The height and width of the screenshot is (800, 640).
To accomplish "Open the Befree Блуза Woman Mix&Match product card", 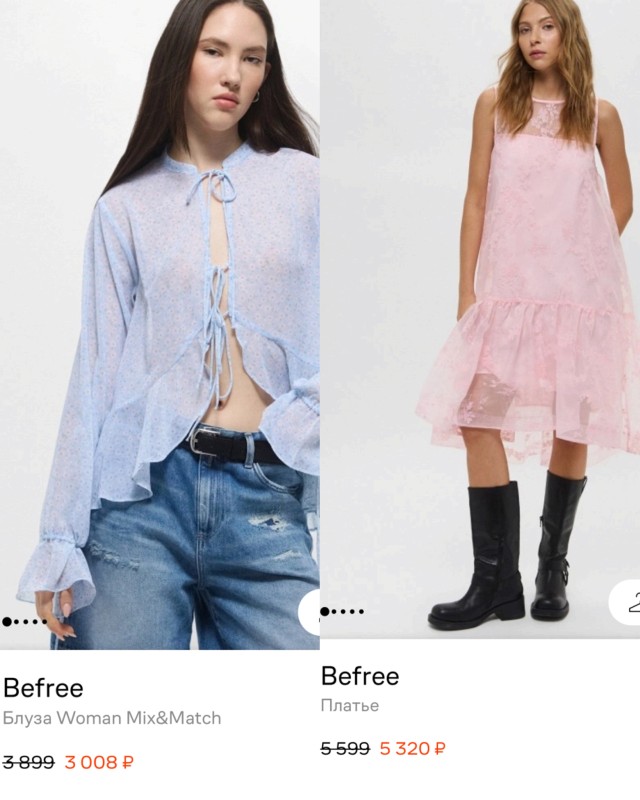I will click(x=160, y=330).
